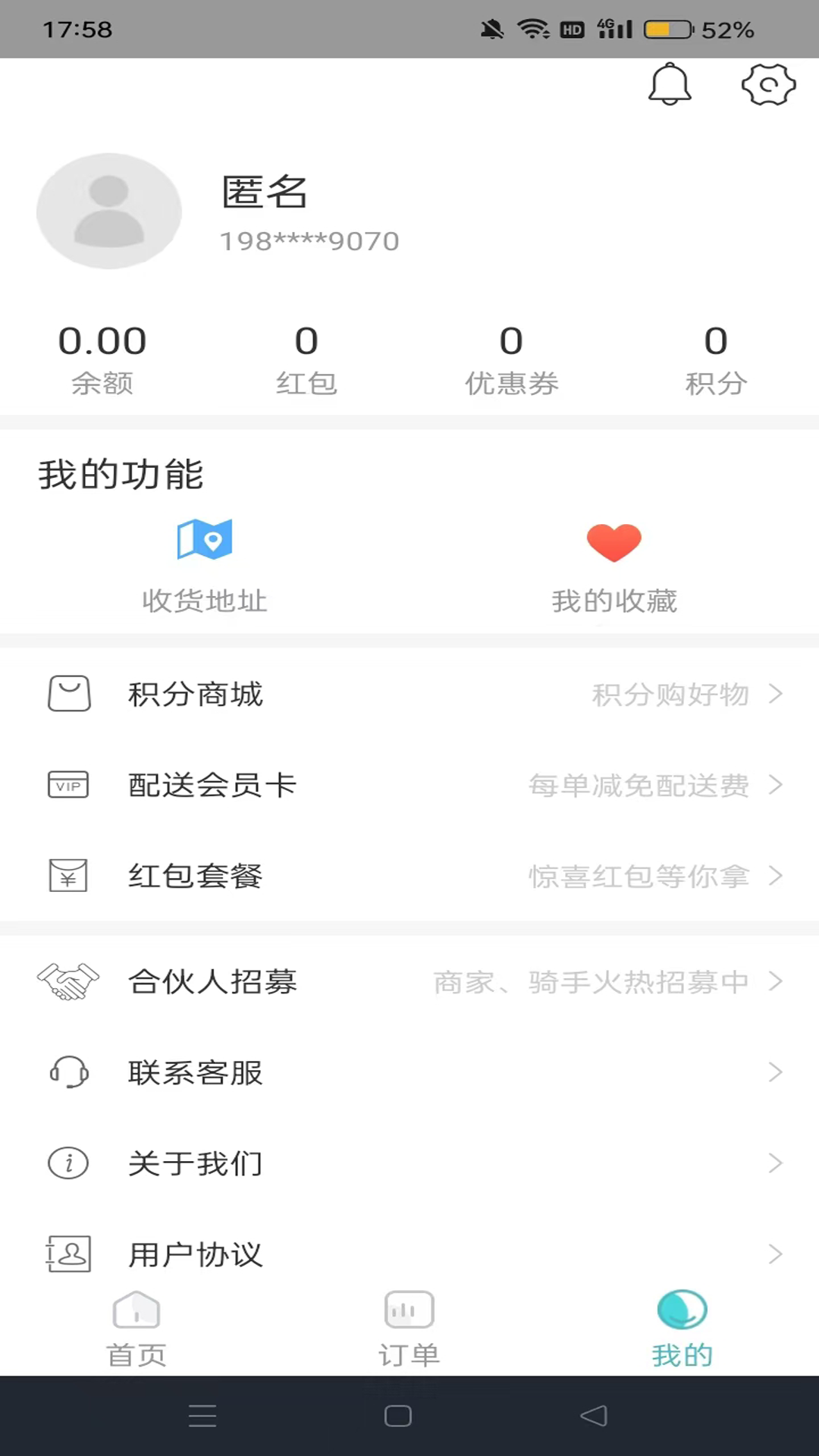Open 配送会员卡 delivery membership card
Screen dimensions: 819x1456
(x=409, y=785)
